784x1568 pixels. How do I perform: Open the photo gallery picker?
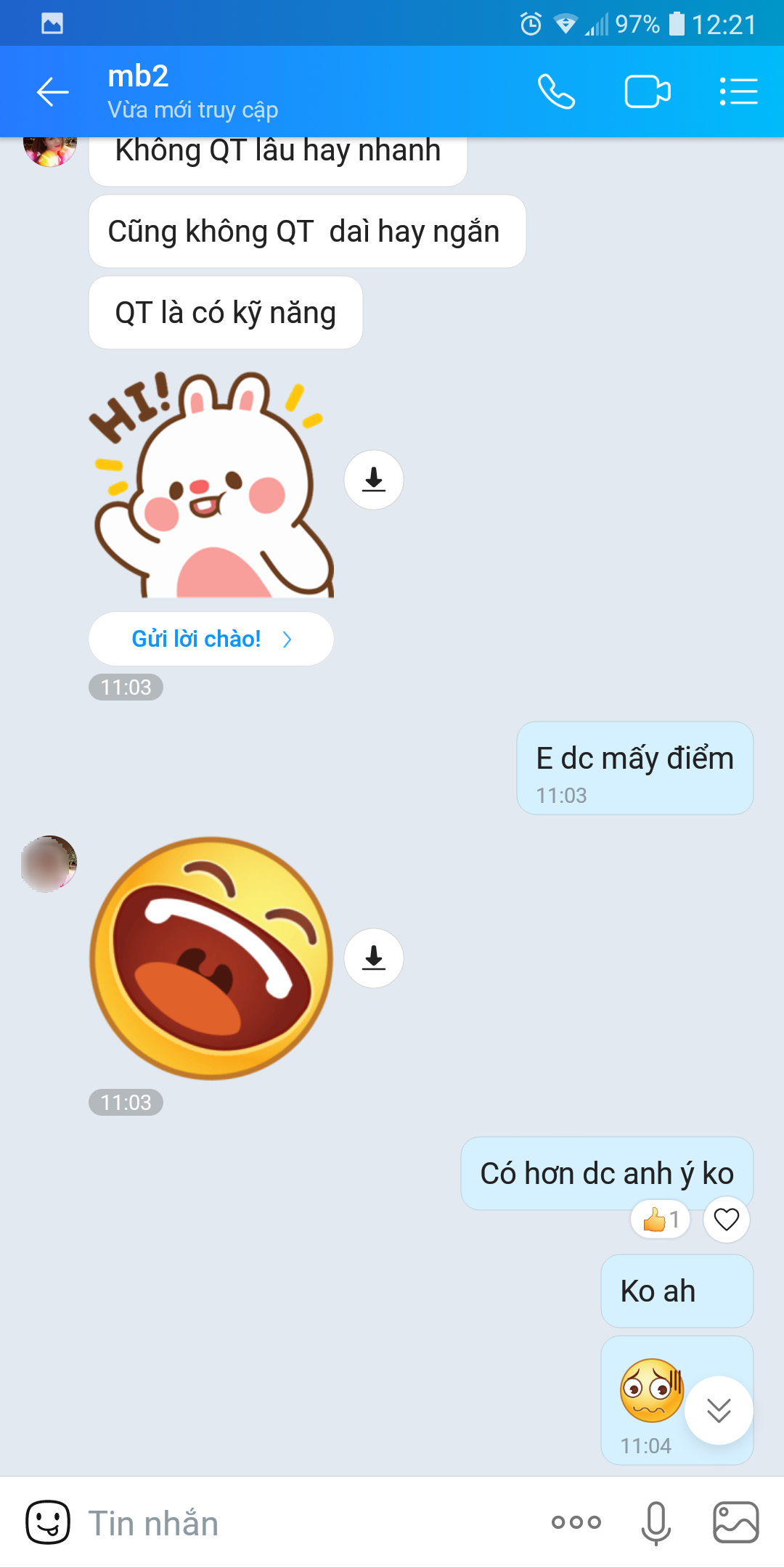tap(735, 1522)
